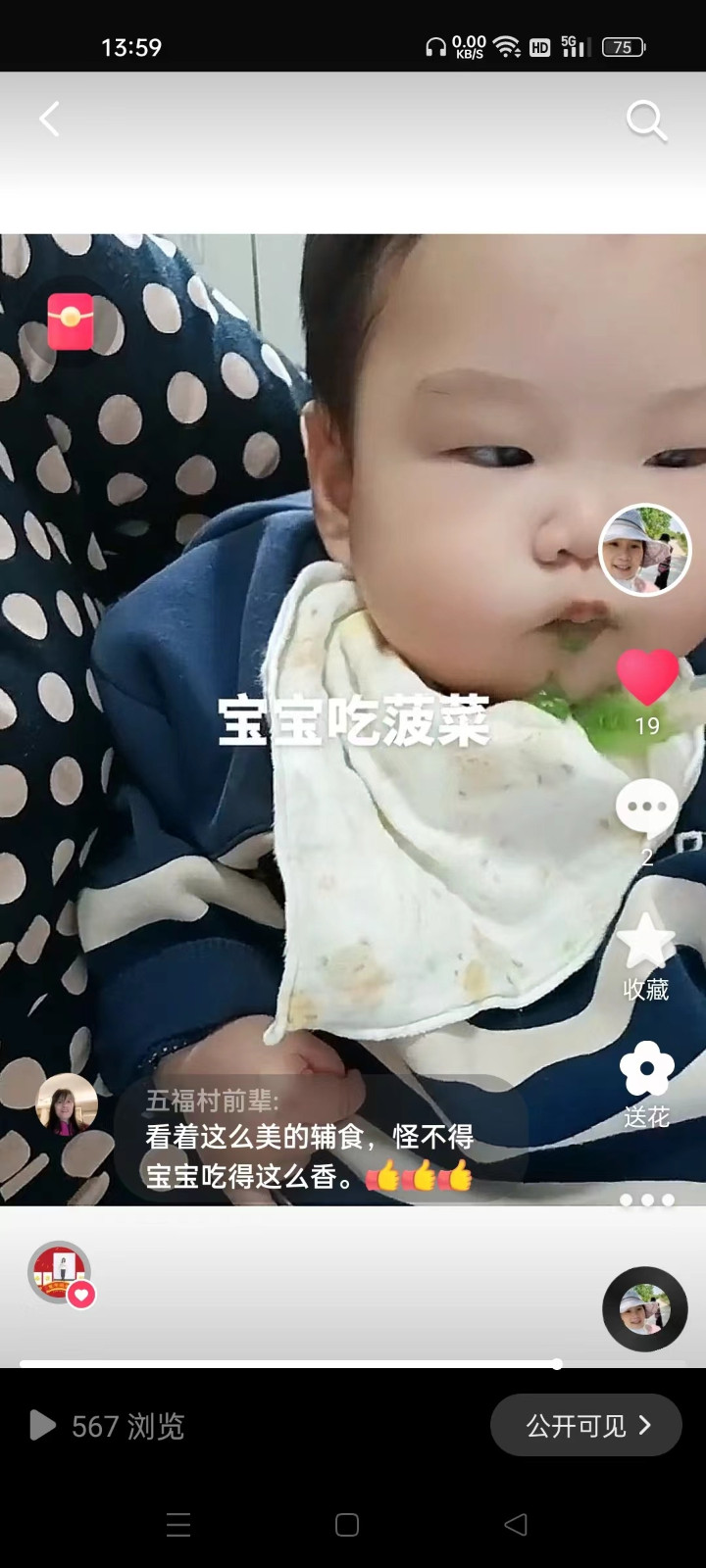Image resolution: width=706 pixels, height=1568 pixels.
Task: Change visibility via 公开可见
Action: click(585, 1425)
